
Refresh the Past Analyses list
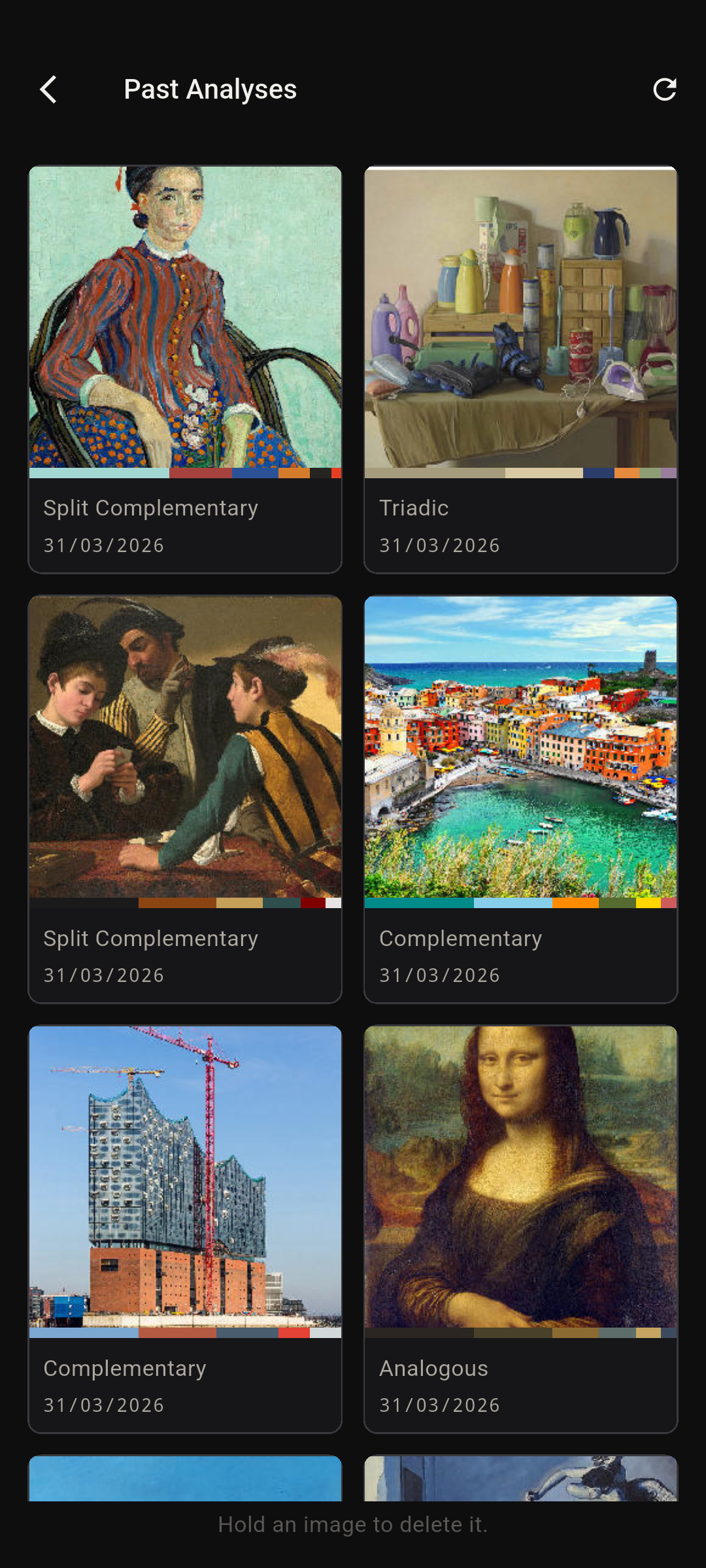pyautogui.click(x=664, y=90)
